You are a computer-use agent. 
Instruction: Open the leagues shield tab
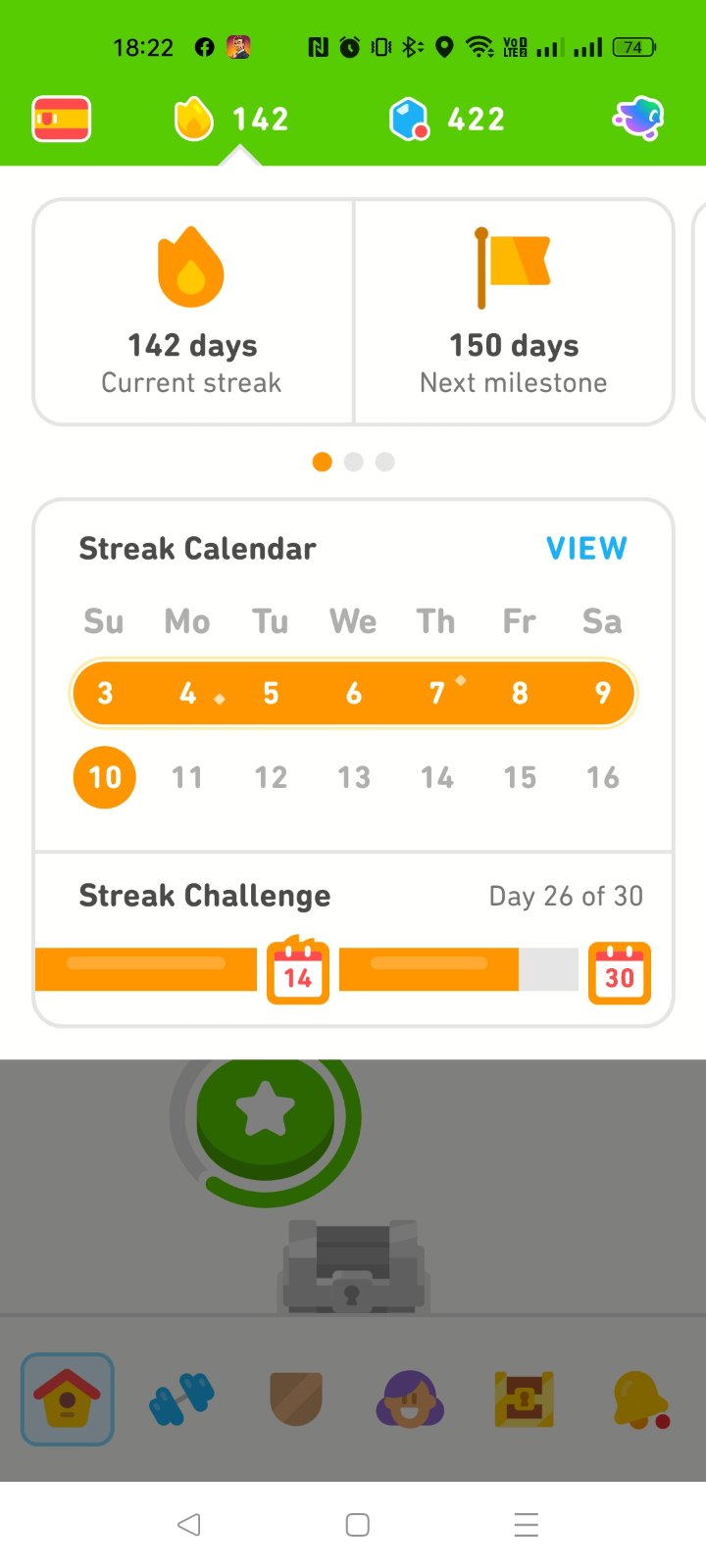click(296, 1398)
